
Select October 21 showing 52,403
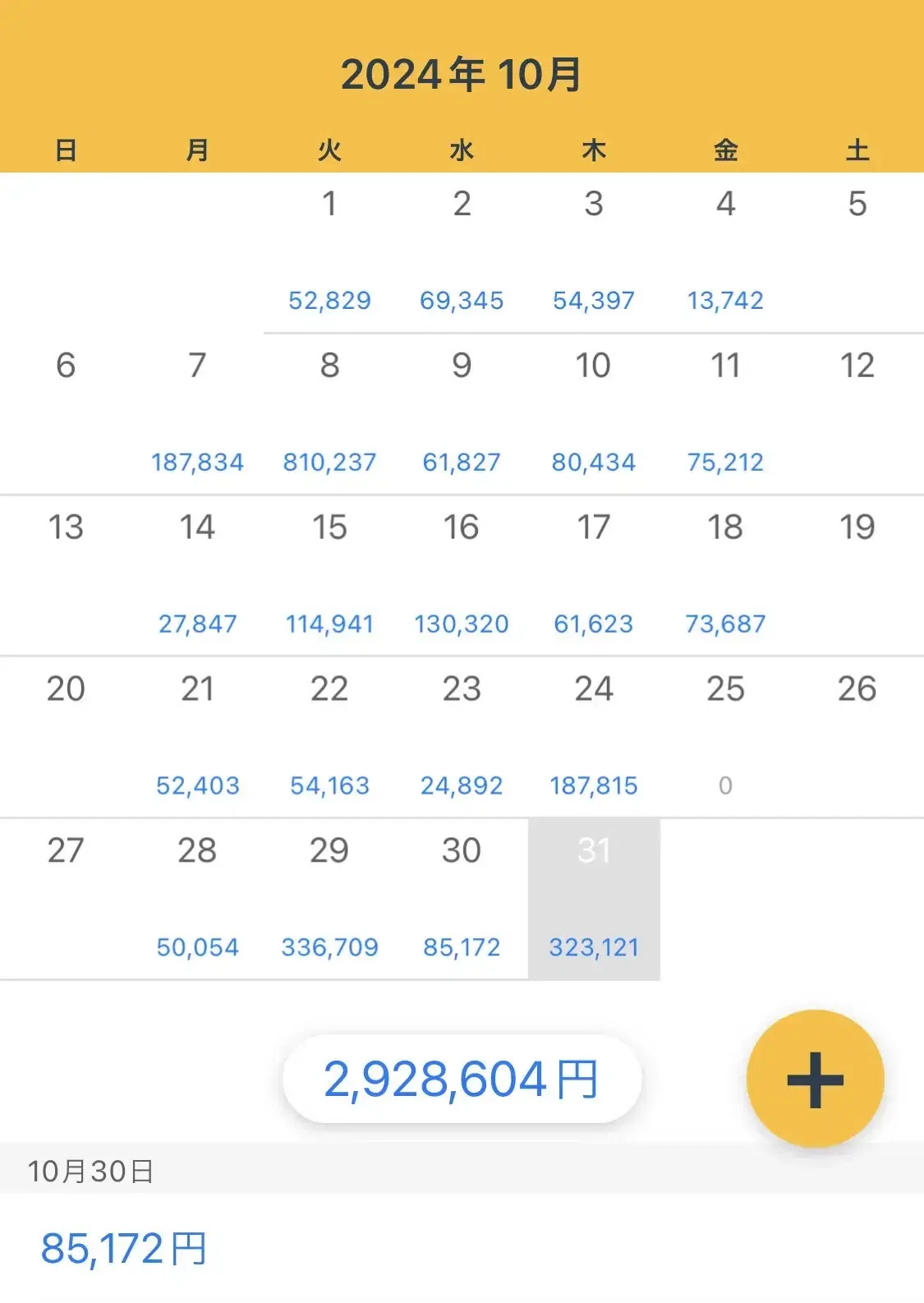(x=197, y=738)
